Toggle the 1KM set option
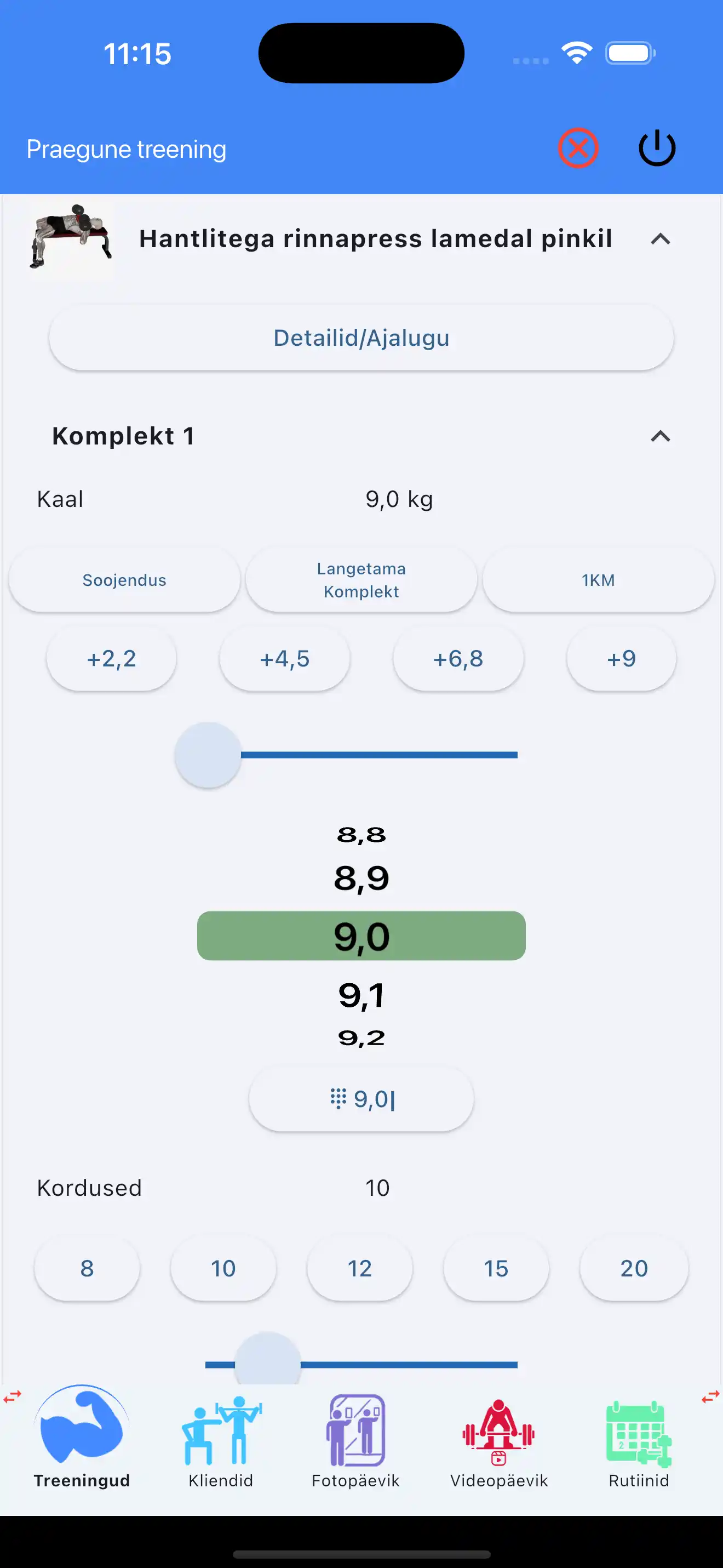Screen dimensions: 723x1568 tap(597, 579)
